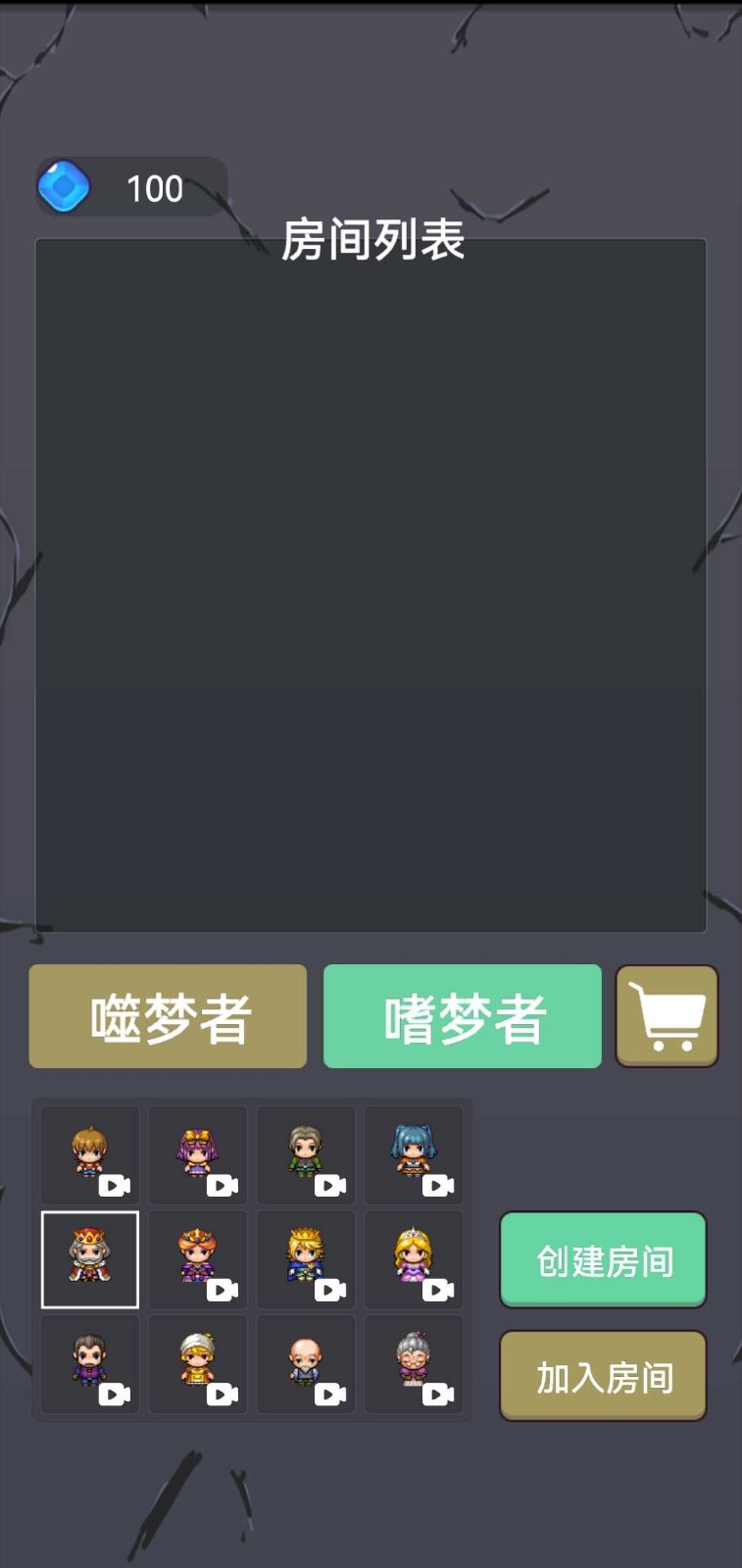Choose the white-turban character
Image resolution: width=742 pixels, height=1568 pixels.
coord(198,1364)
